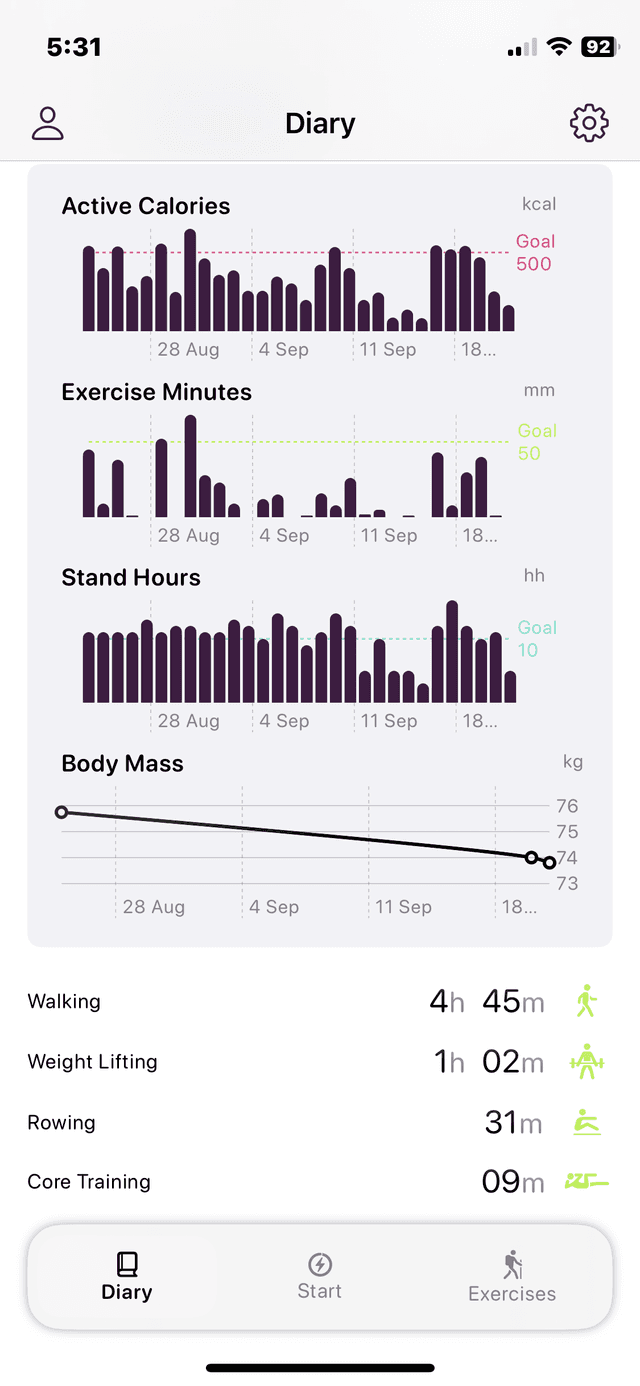Image resolution: width=640 pixels, height=1386 pixels.
Task: Open the Walking exercise row
Action: point(320,1001)
